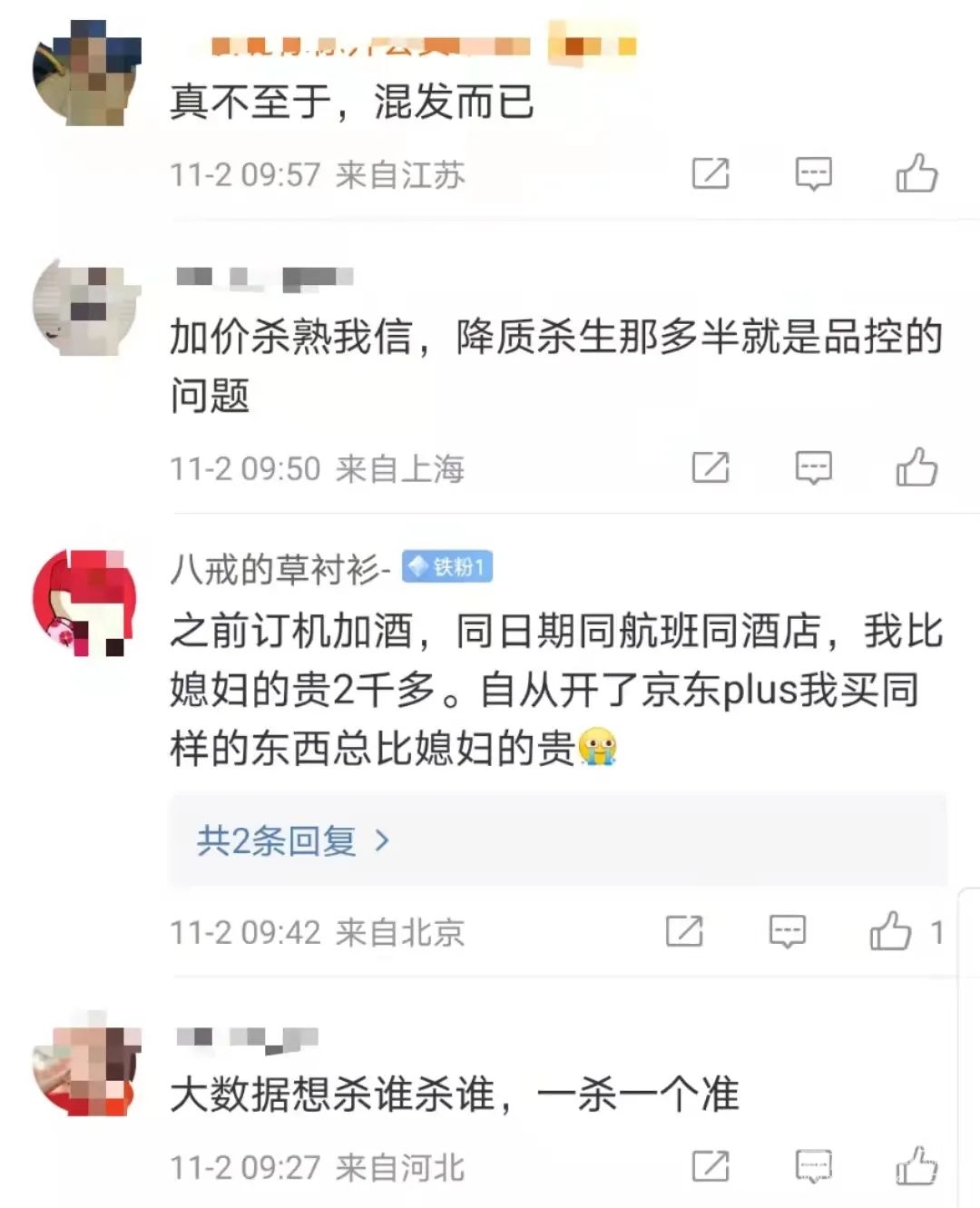Like the 加价杀熟我信 comment
This screenshot has height=1208, width=980.
click(916, 467)
